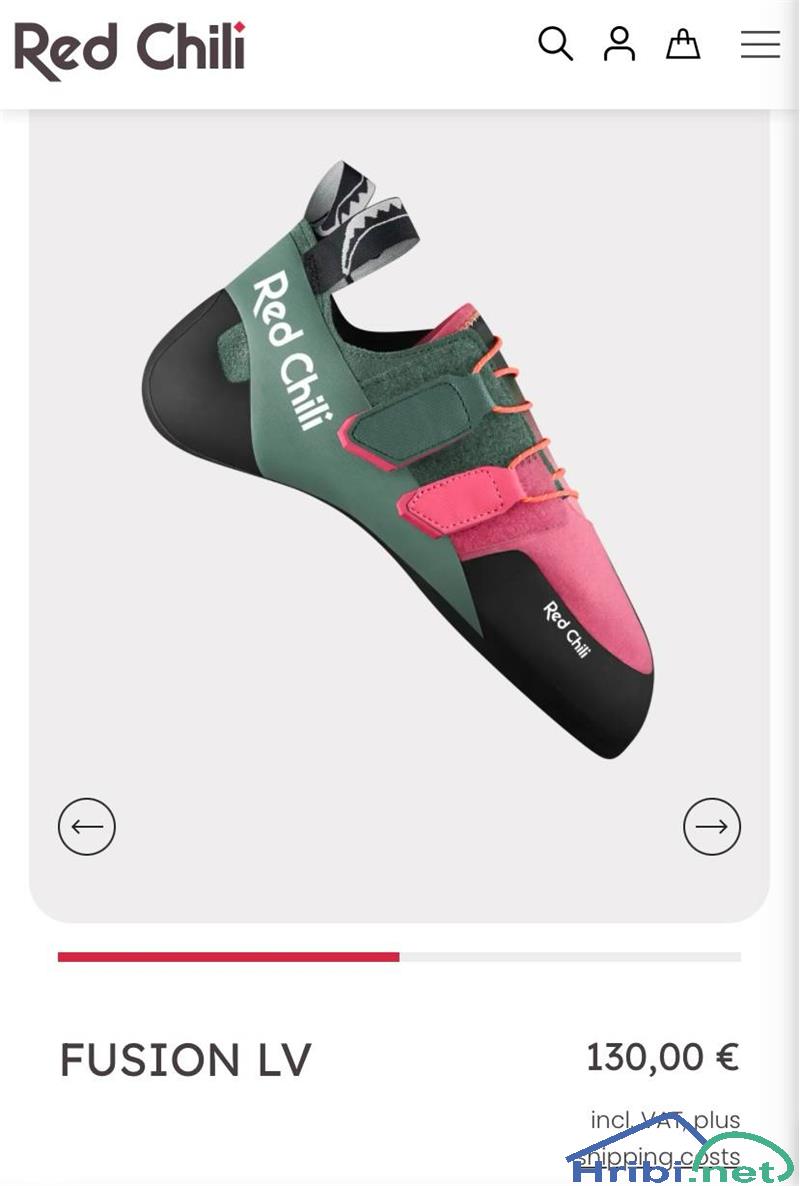Open the hamburger menu
800x1186 pixels.
(x=760, y=44)
